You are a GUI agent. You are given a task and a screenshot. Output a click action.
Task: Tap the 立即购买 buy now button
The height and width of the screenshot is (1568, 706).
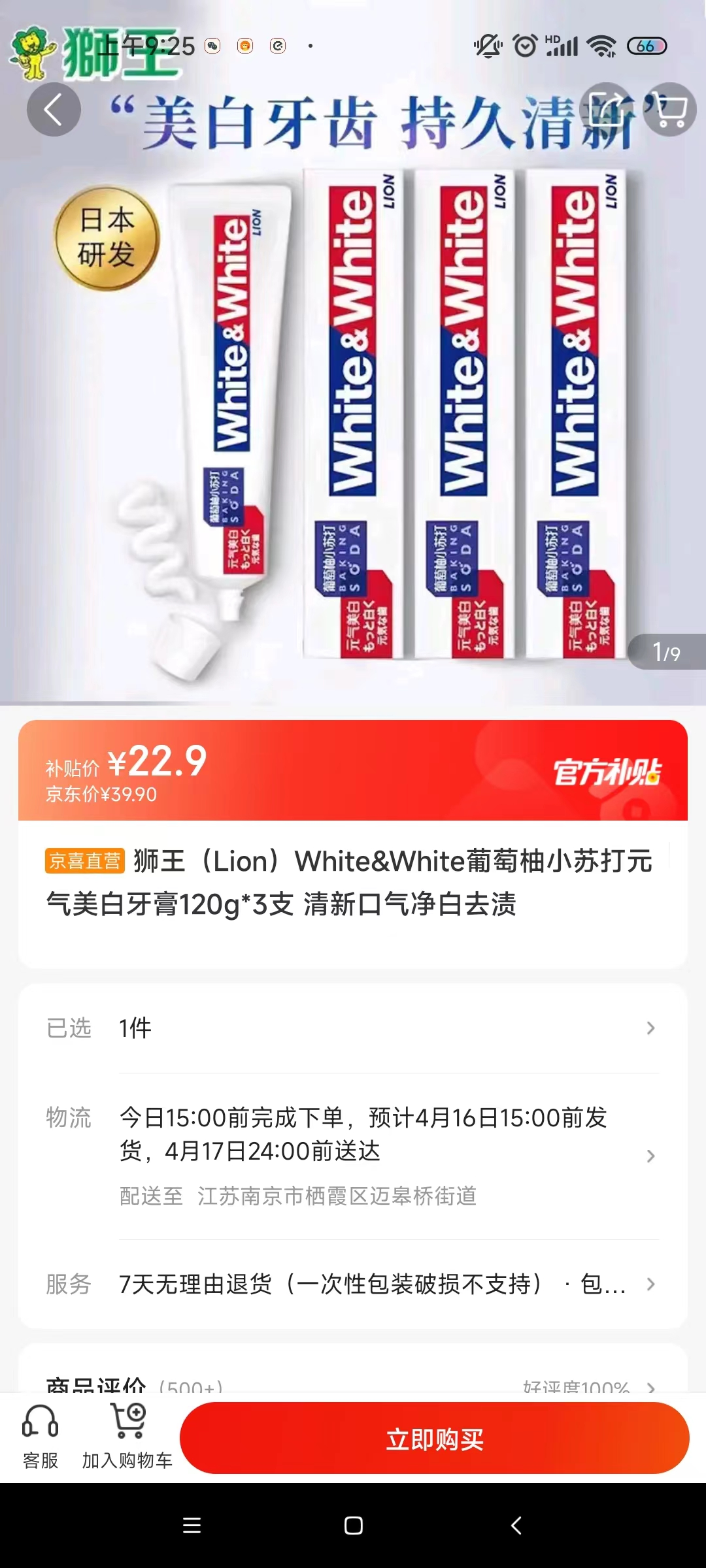click(x=435, y=1437)
